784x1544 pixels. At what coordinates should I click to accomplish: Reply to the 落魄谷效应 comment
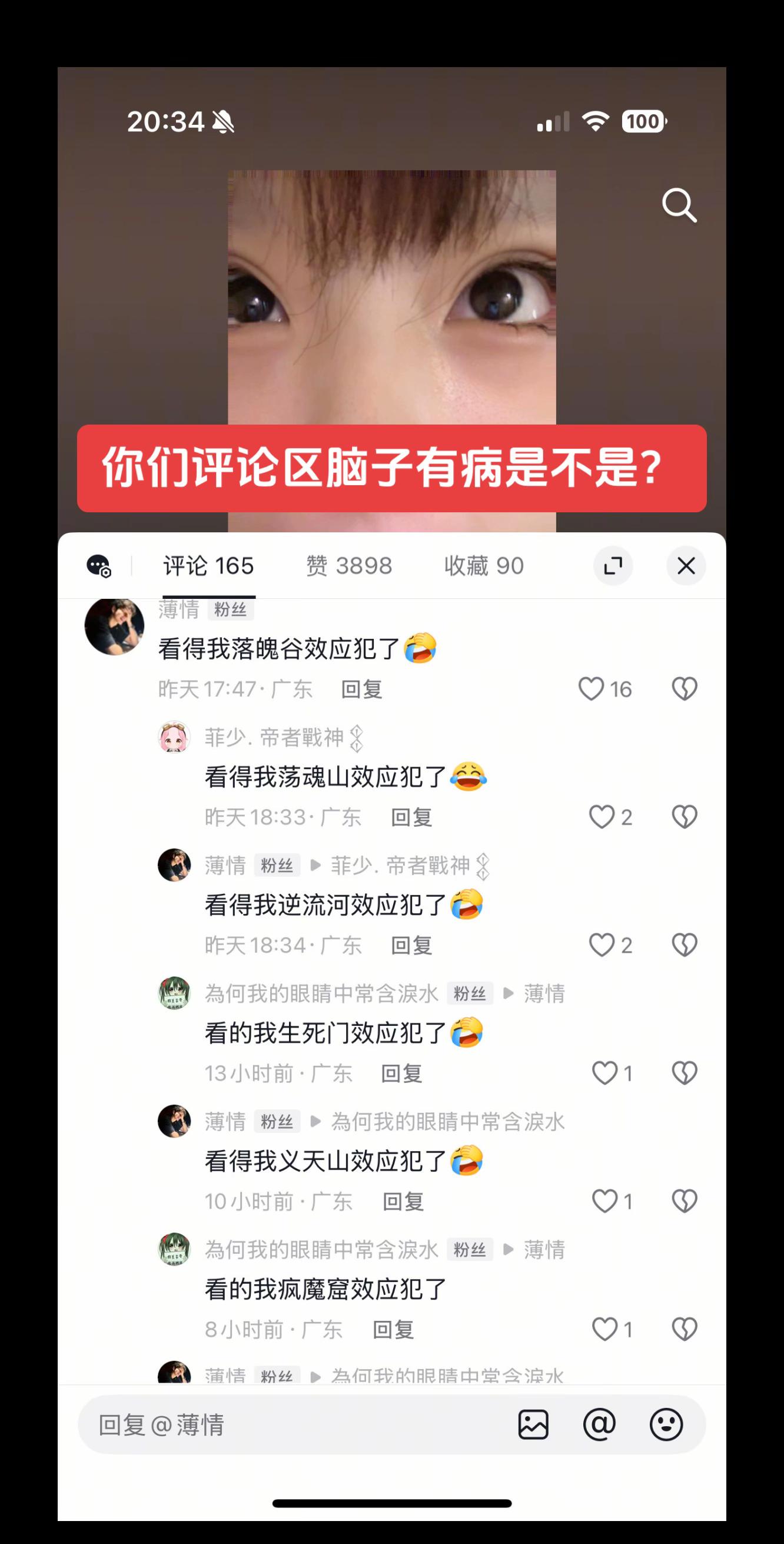coord(362,690)
